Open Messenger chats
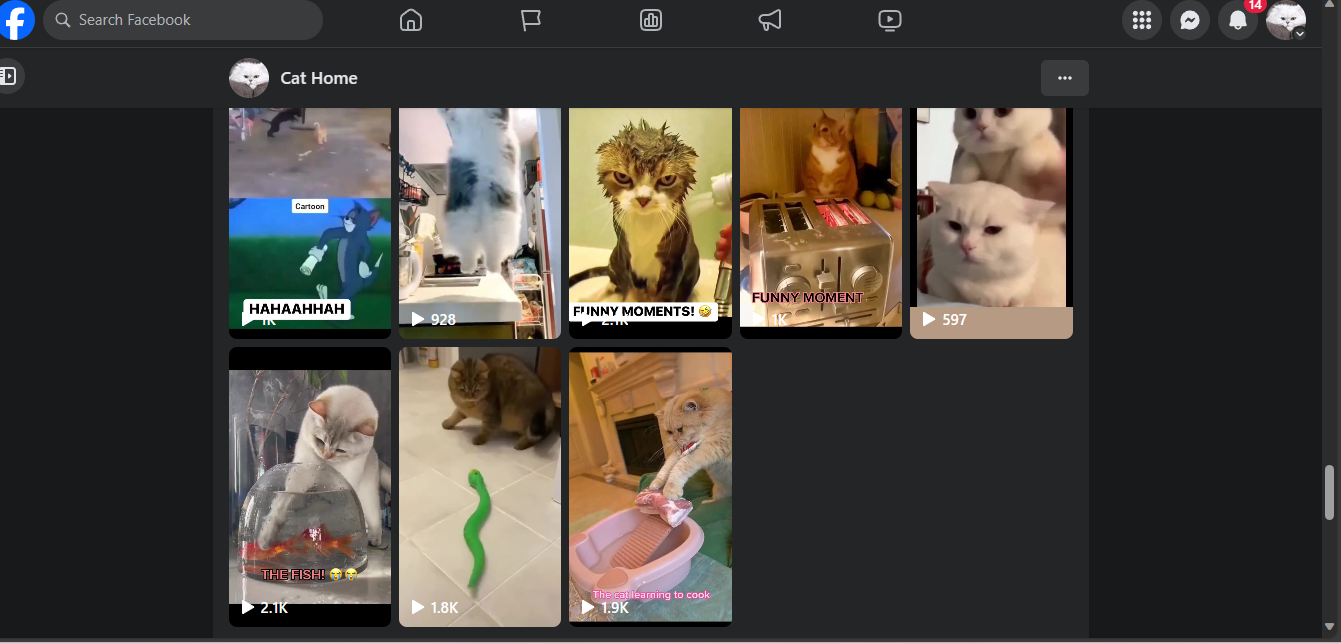The width and height of the screenshot is (1341, 643). click(1189, 20)
